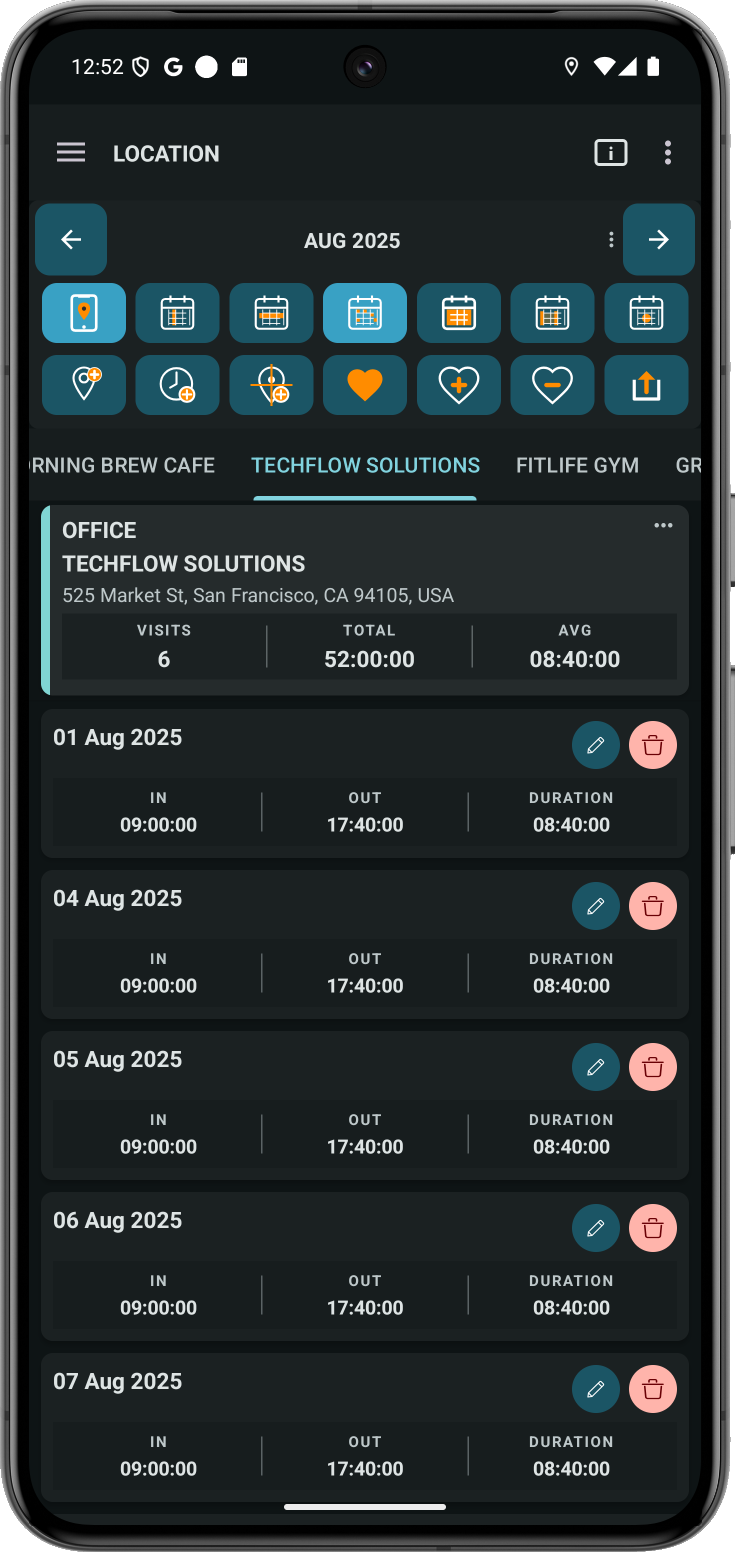Screen dimensions: 735x1552
Task: Go to the next month
Action: [x=659, y=240]
